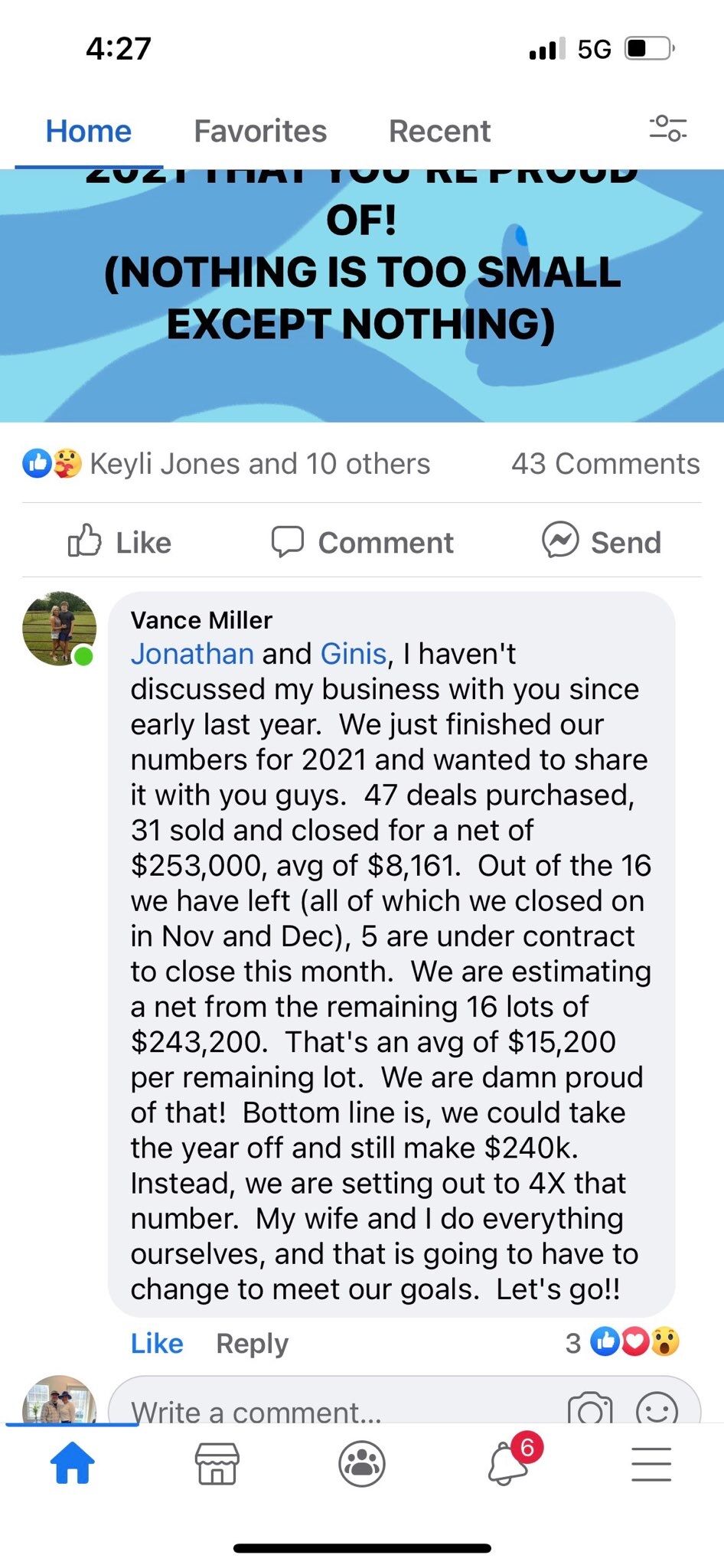
Task: Like the post
Action: [120, 542]
